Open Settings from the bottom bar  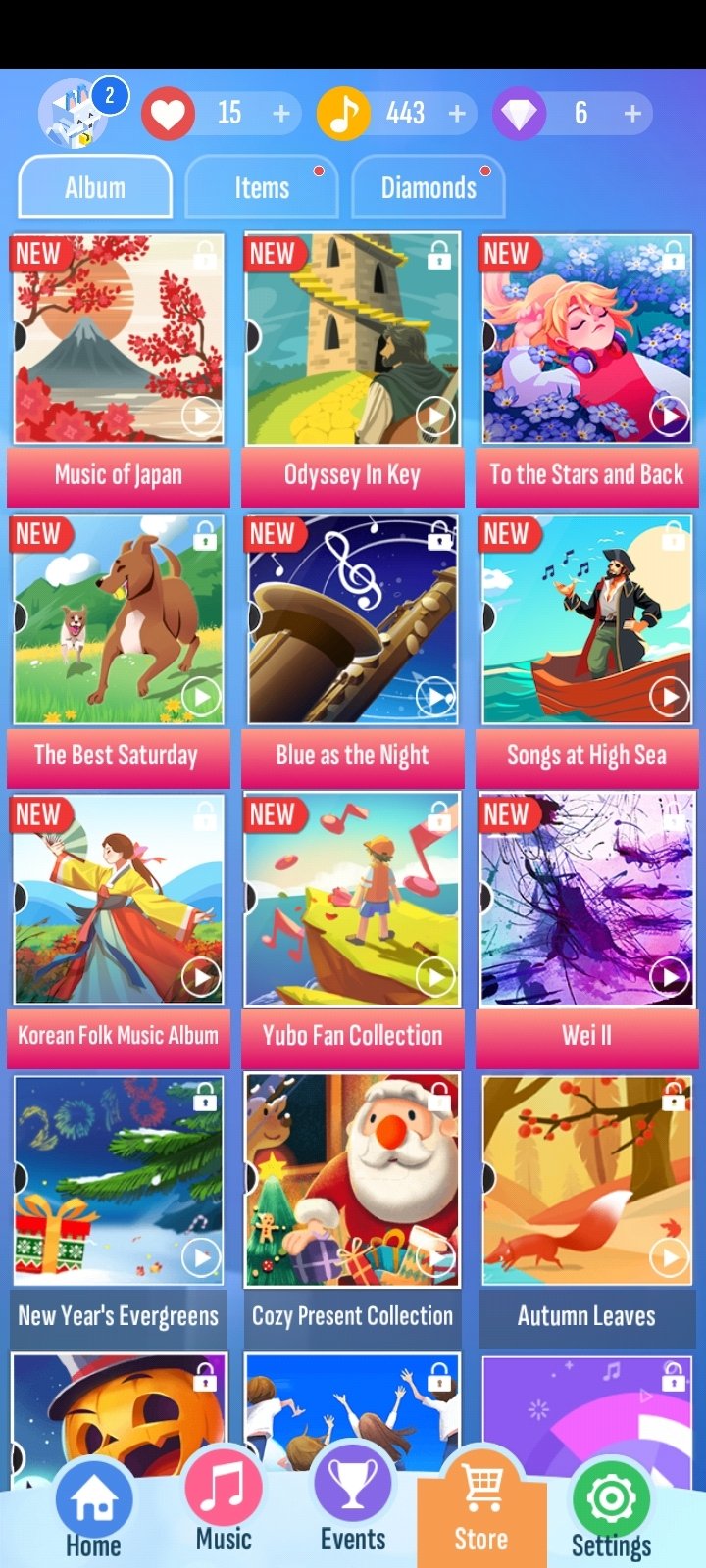611,1511
